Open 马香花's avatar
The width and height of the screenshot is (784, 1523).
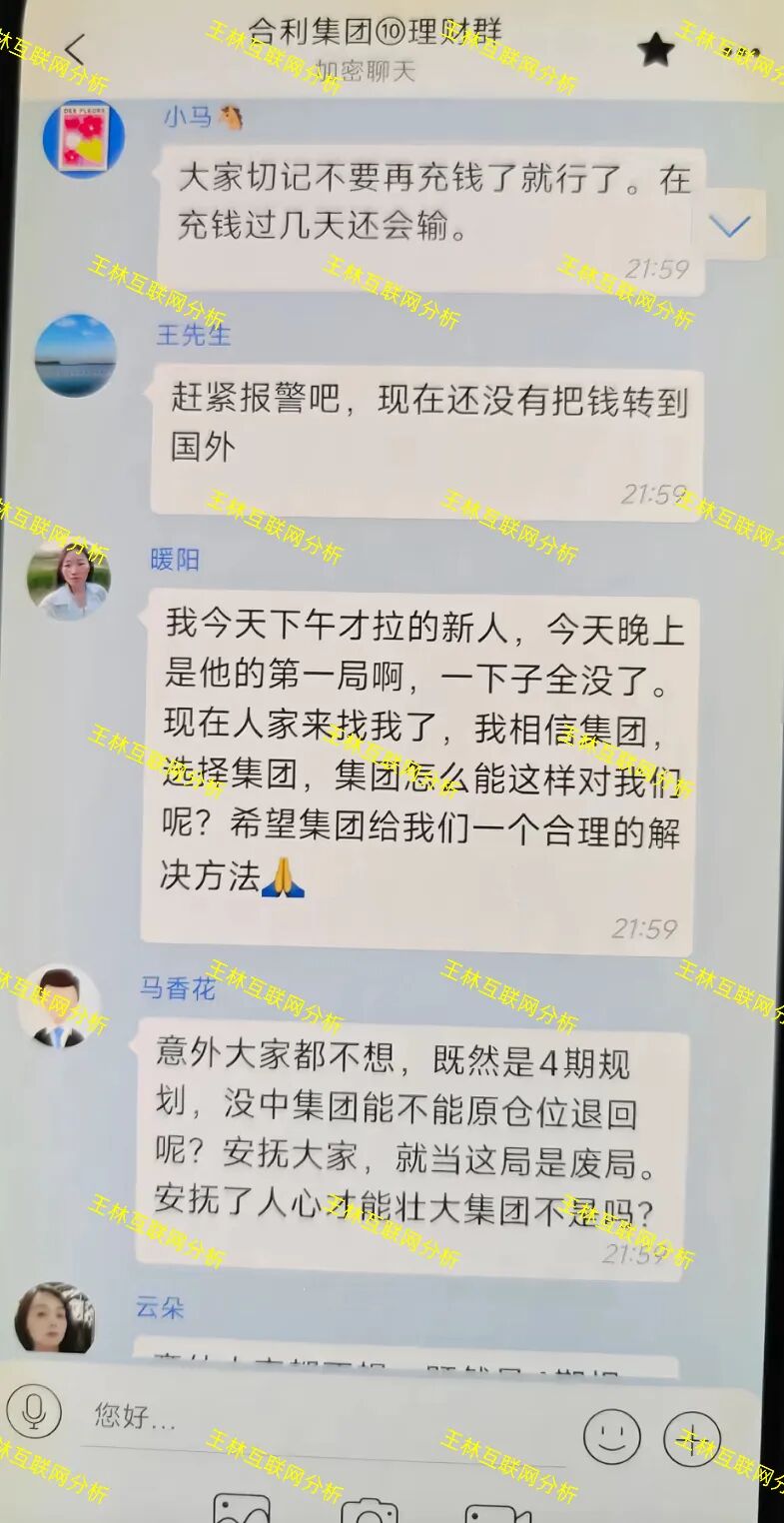59,1007
